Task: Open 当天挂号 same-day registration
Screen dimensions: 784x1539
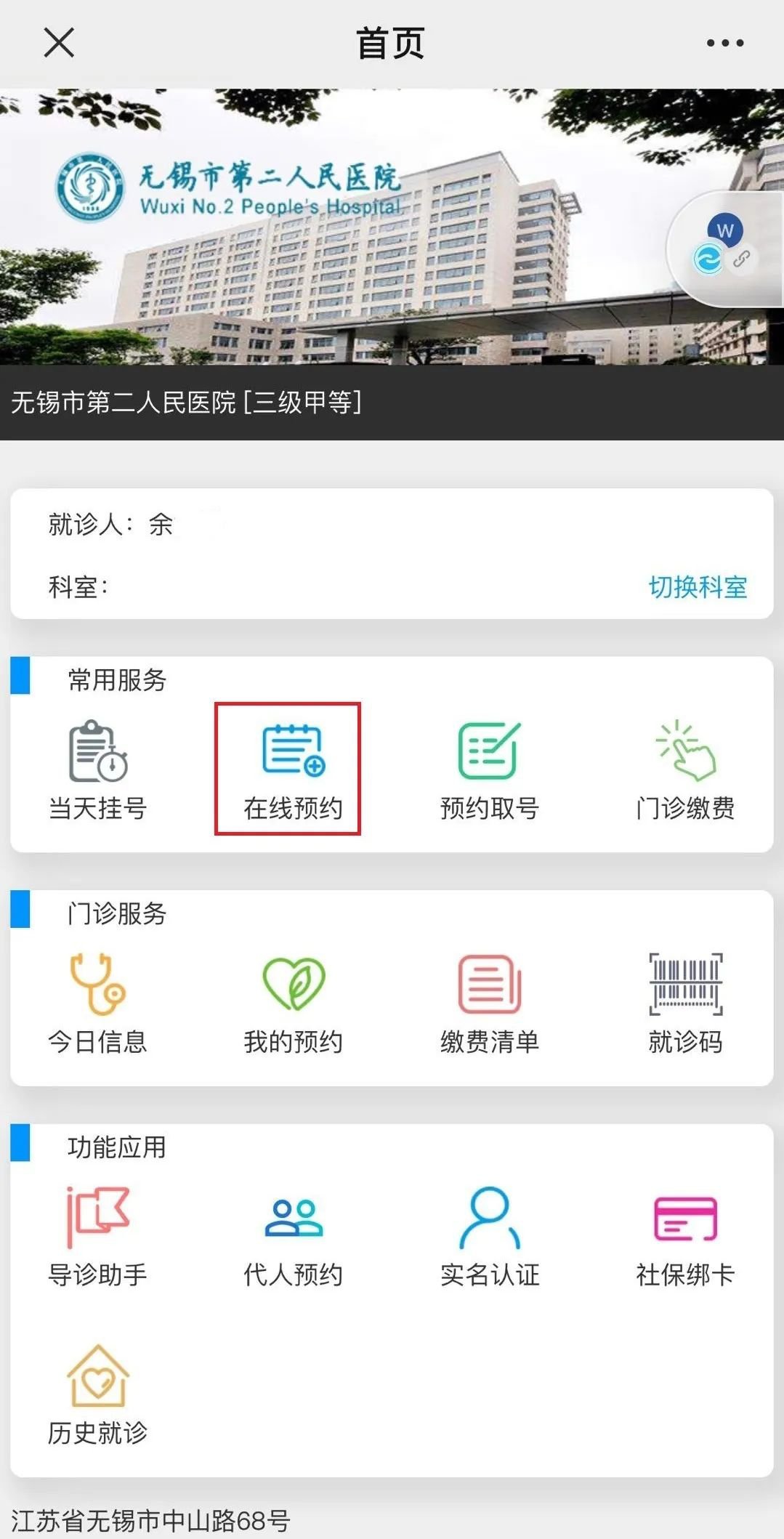Action: tap(98, 770)
